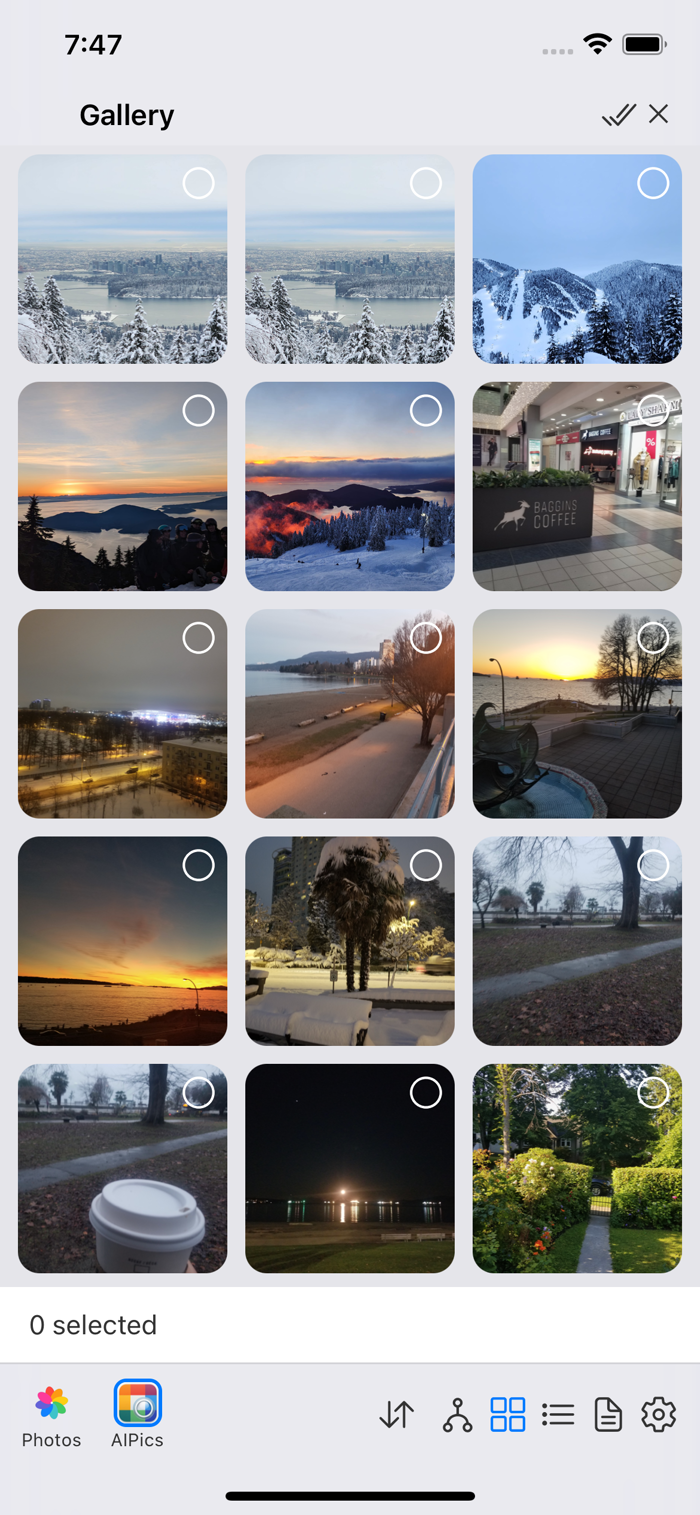Screen dimensions: 700x1515
Task: Switch to the AIPics source
Action: pyautogui.click(x=137, y=1415)
